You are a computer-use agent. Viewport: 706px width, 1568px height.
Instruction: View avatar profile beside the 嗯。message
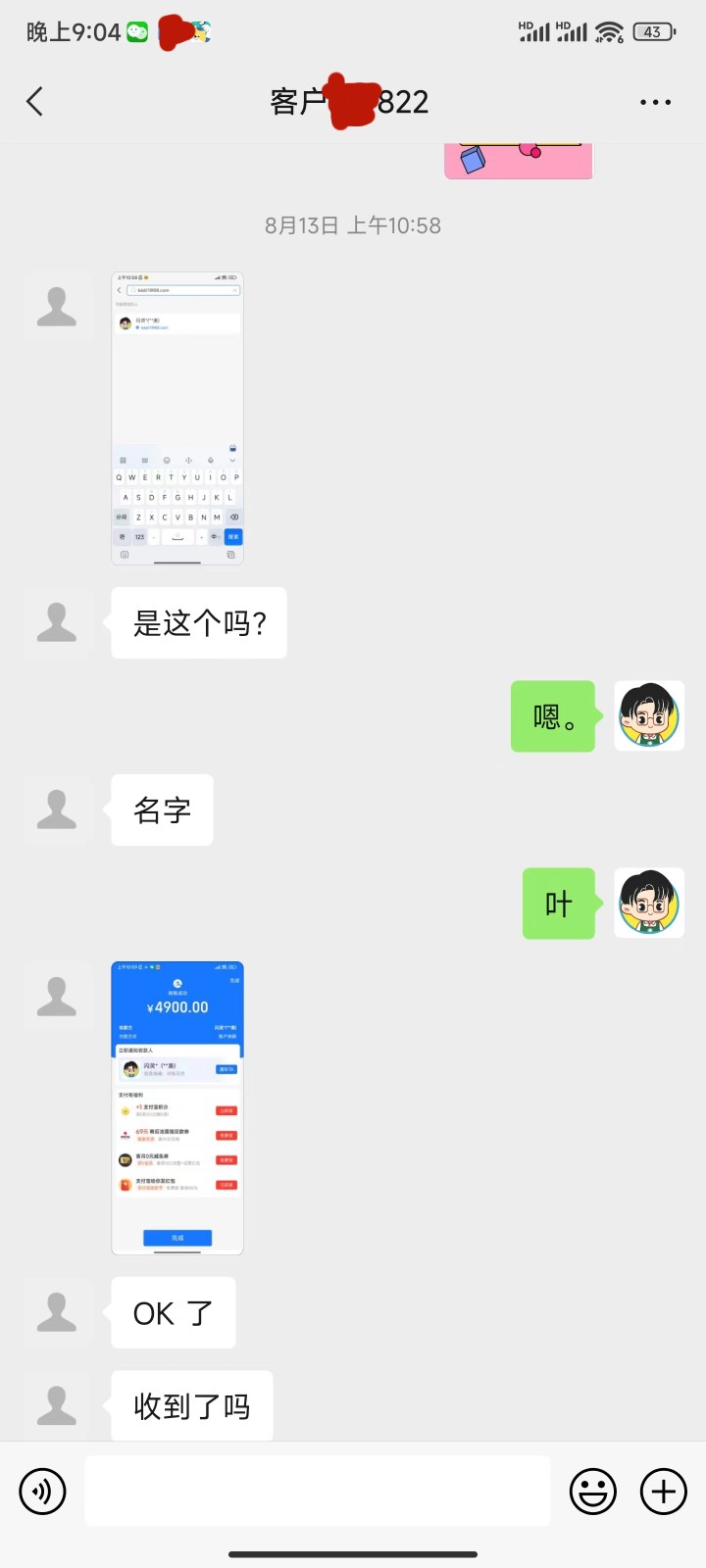point(649,716)
